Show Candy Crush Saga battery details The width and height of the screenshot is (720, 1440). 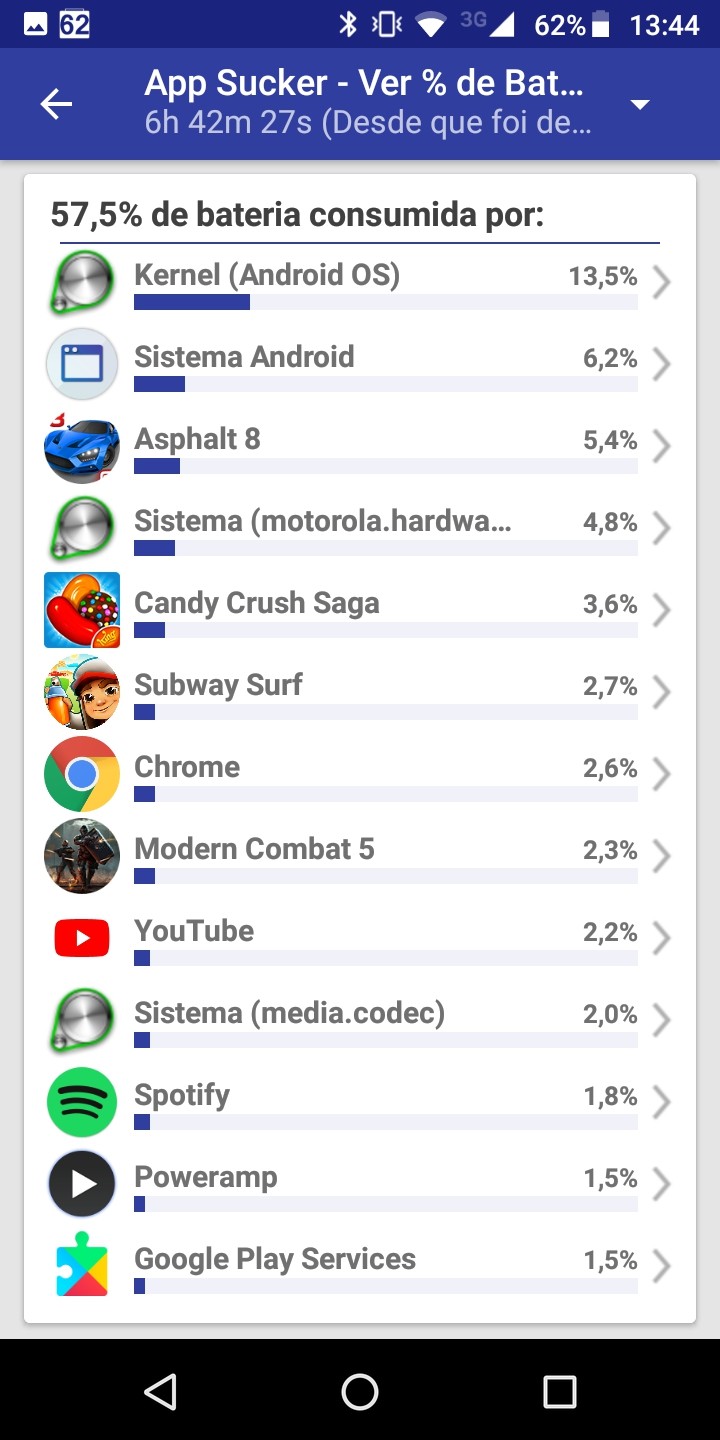pos(360,612)
